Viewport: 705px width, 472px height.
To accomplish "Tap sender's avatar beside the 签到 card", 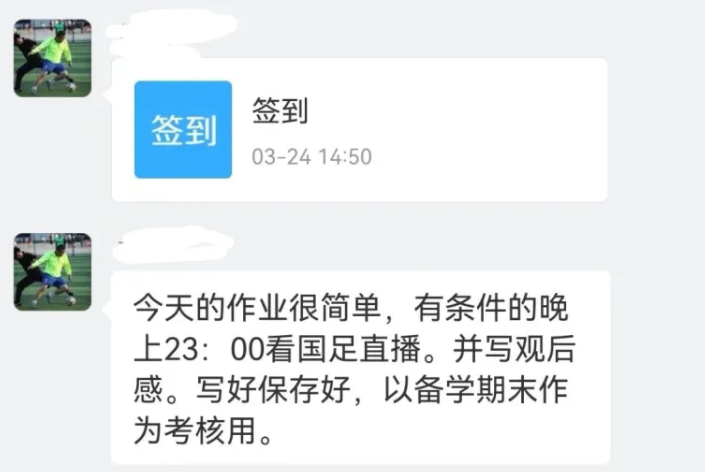I will (52, 58).
